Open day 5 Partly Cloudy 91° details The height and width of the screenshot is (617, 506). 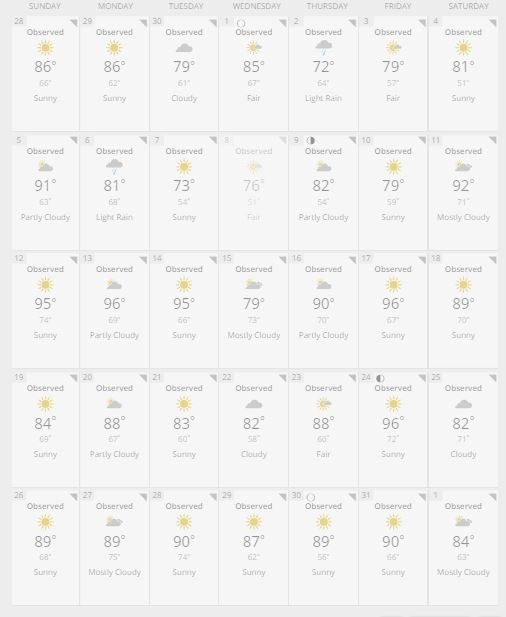coord(45,192)
